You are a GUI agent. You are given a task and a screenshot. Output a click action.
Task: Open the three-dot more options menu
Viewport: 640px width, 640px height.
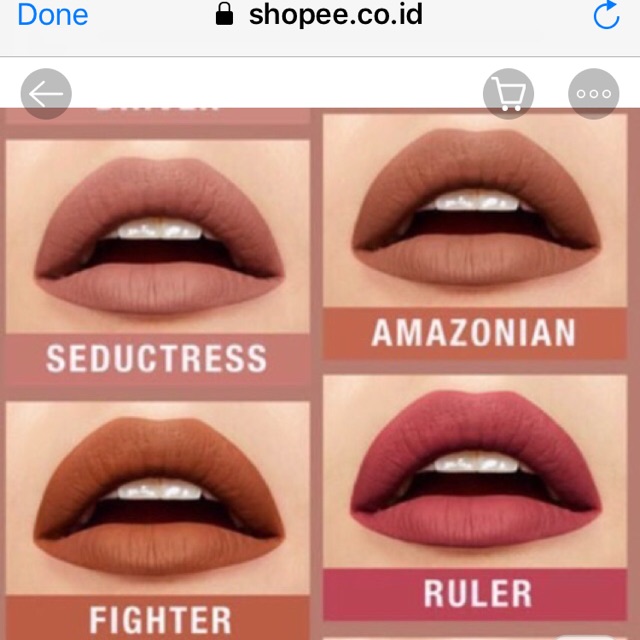point(593,94)
